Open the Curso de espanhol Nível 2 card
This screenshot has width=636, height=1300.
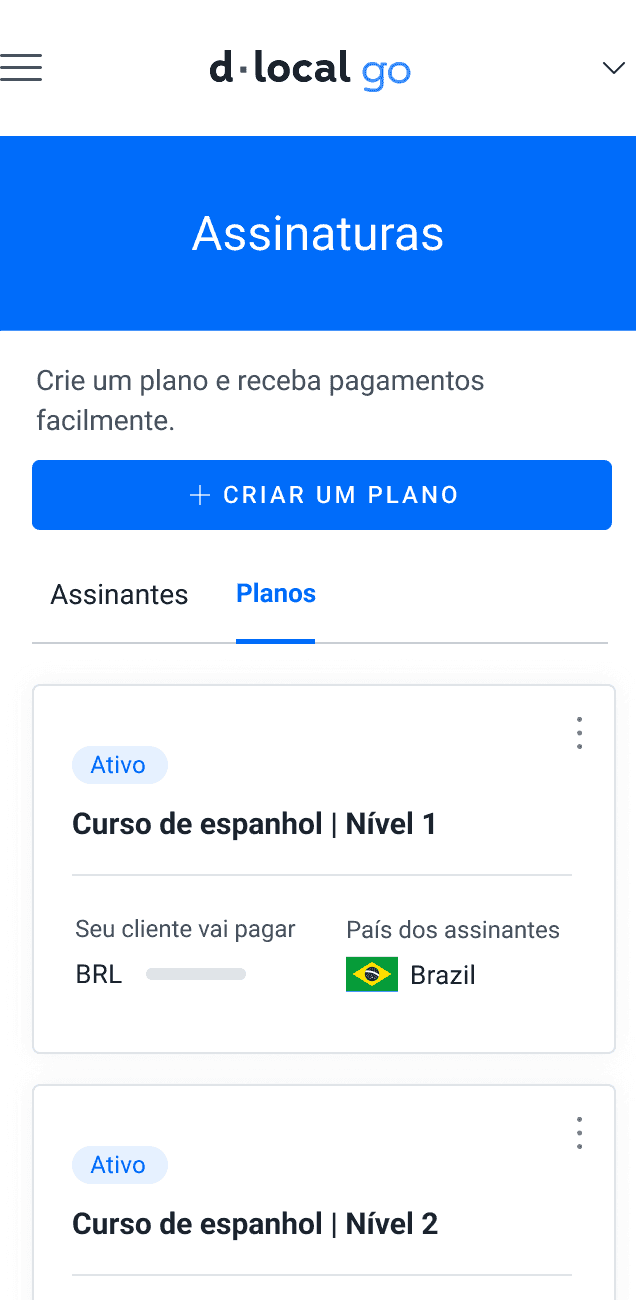tap(324, 1192)
